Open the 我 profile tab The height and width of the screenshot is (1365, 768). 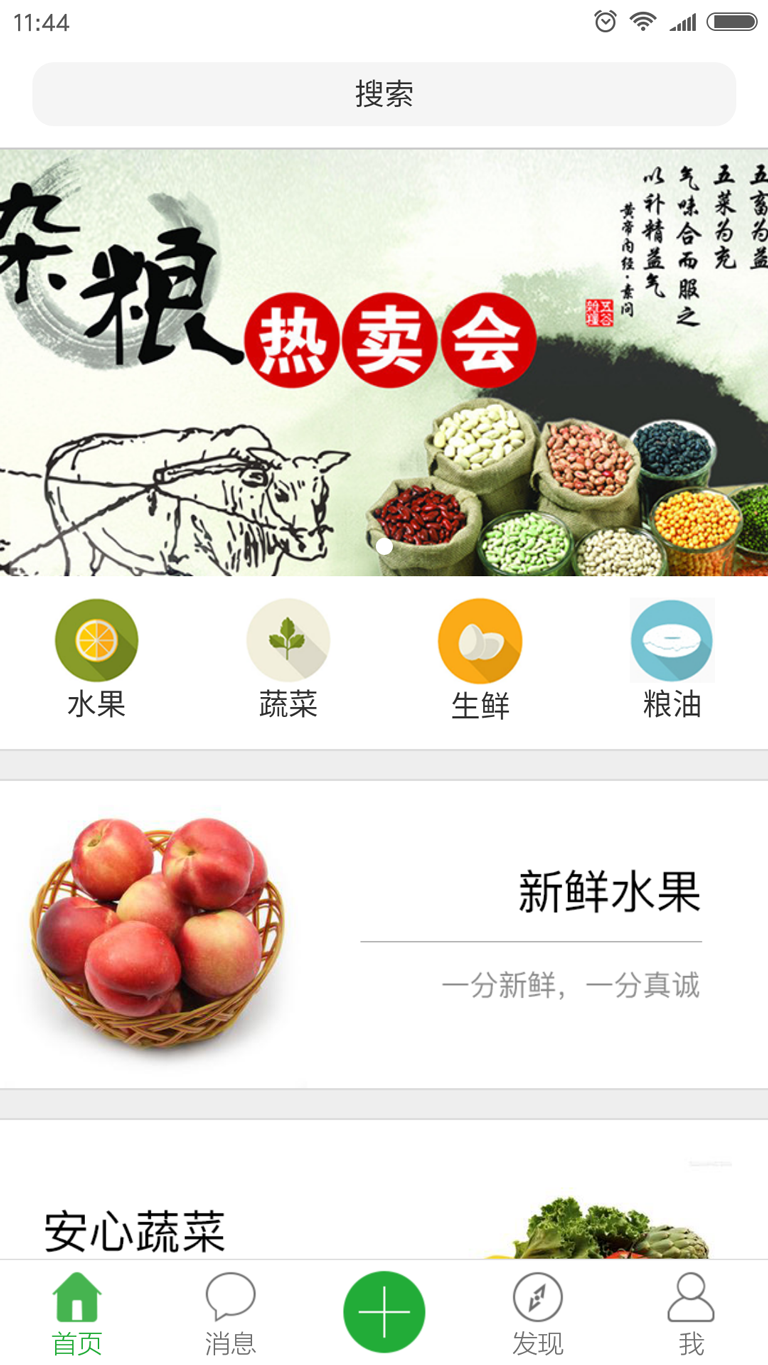click(691, 1313)
